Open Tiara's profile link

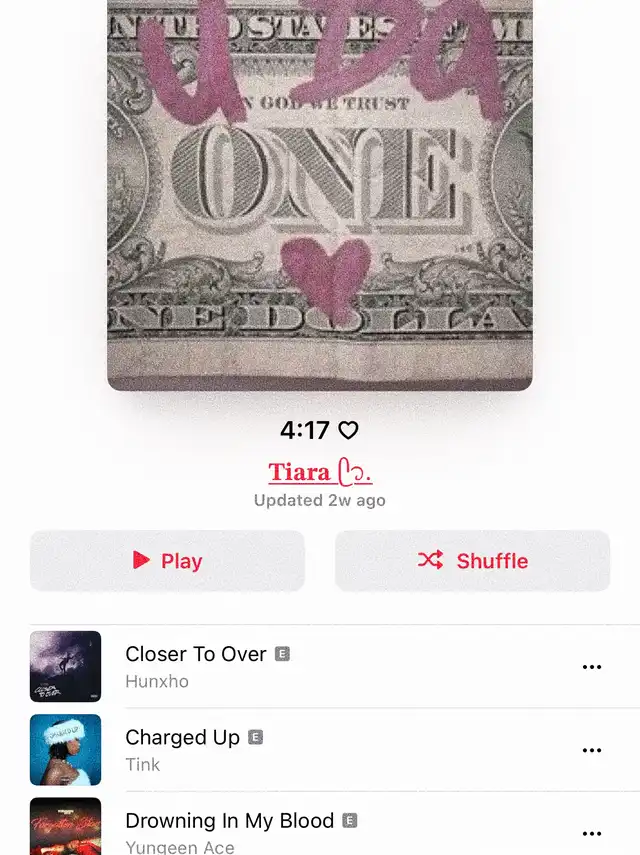tap(320, 473)
